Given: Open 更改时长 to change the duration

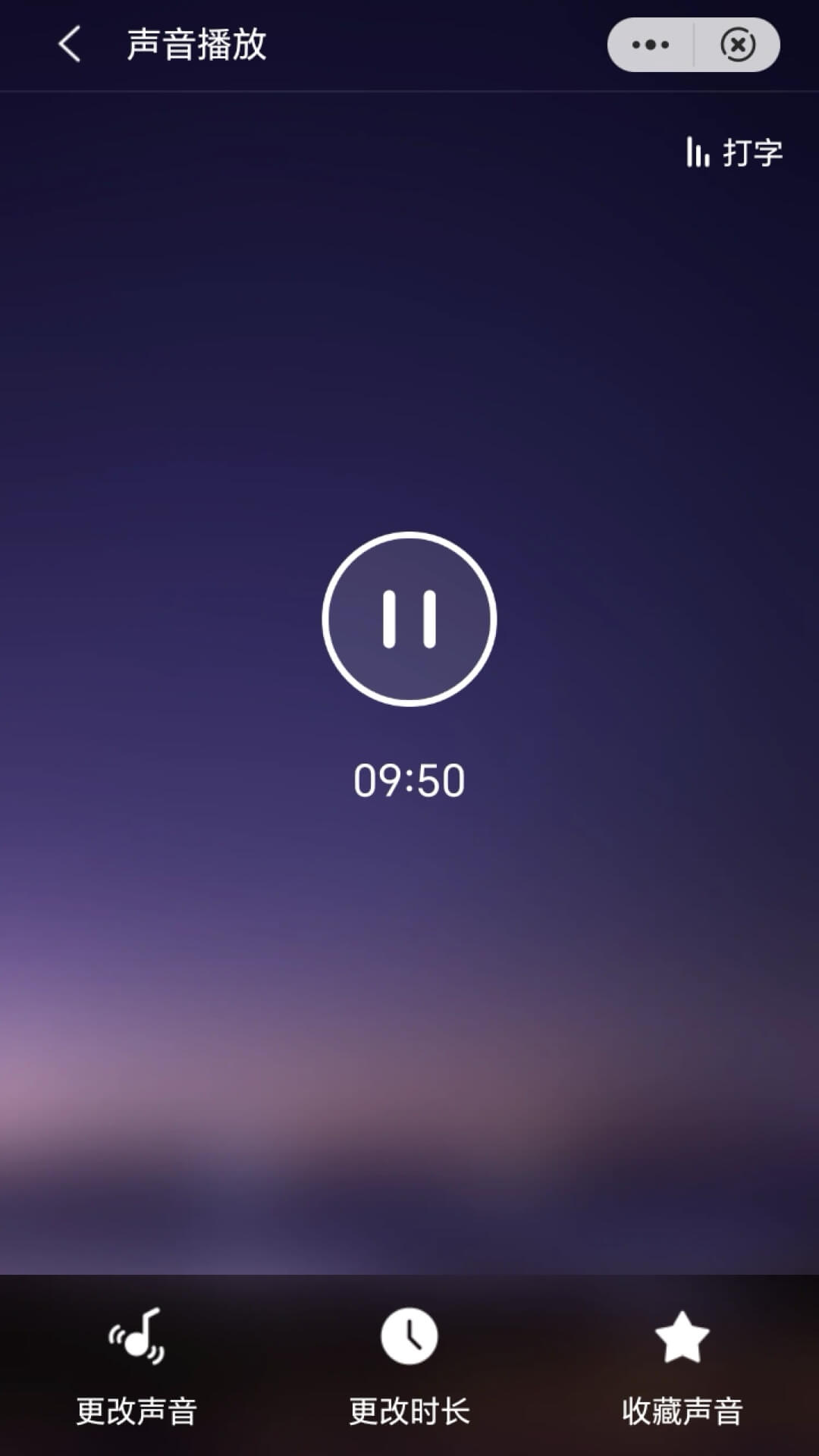Looking at the screenshot, I should click(409, 1367).
